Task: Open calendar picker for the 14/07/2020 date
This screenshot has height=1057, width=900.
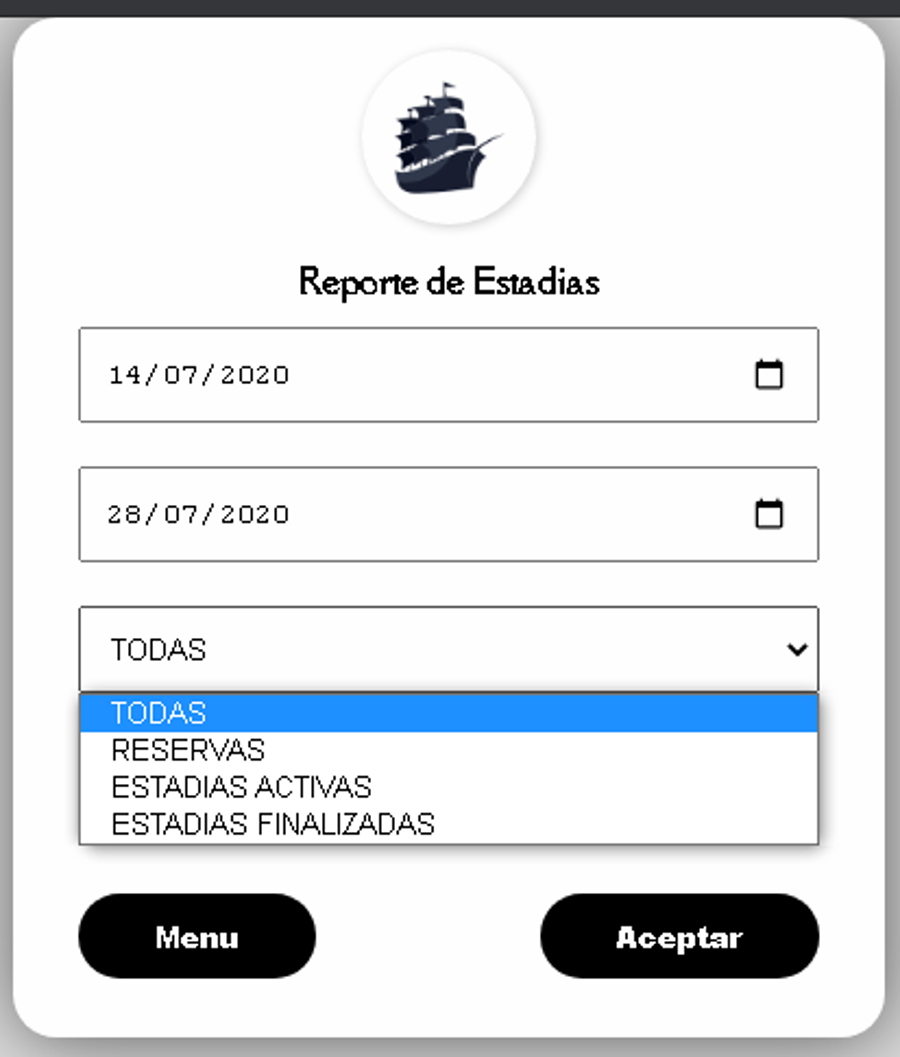Action: (x=768, y=375)
